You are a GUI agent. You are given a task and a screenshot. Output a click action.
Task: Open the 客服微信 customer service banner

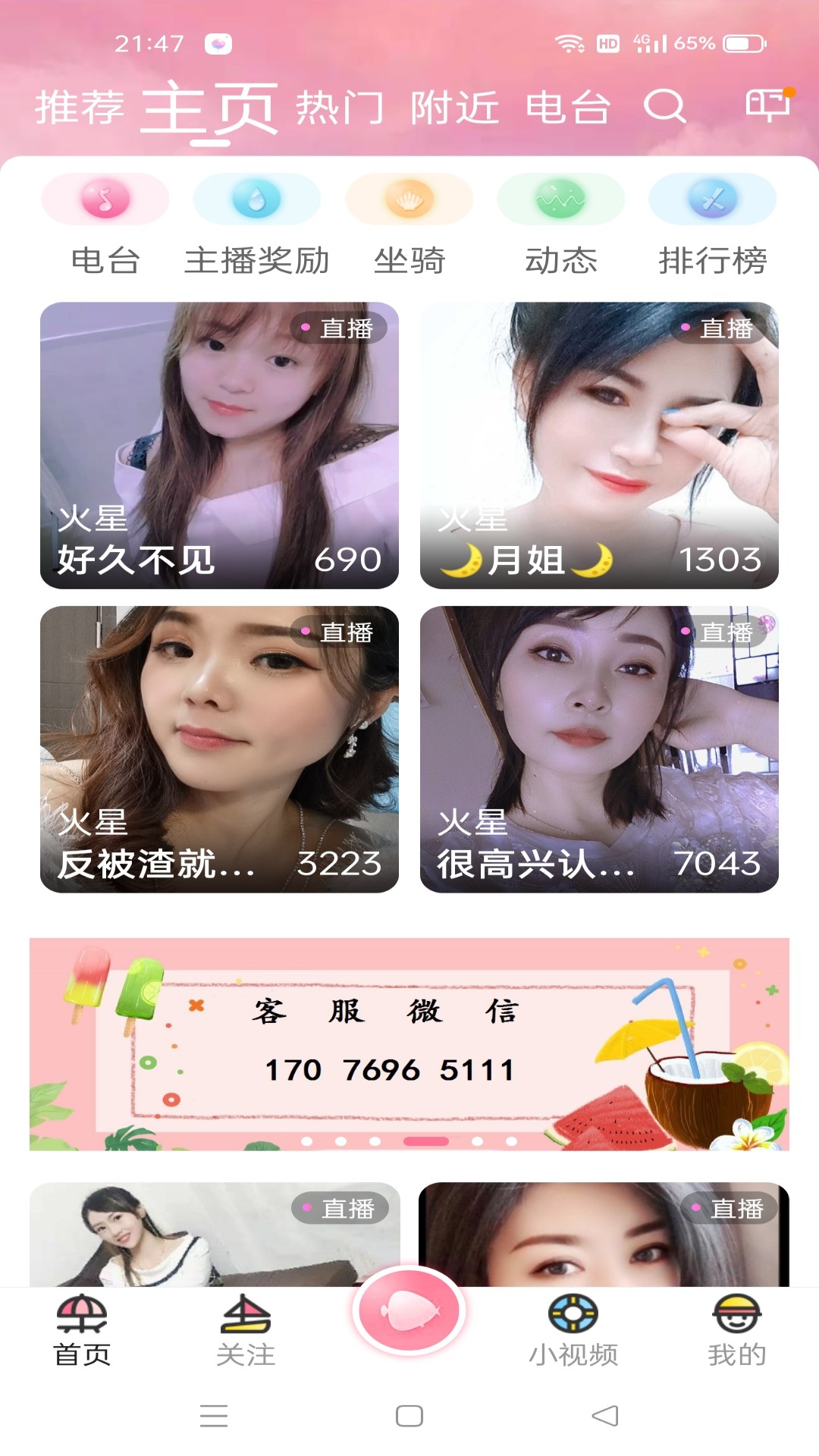[409, 1039]
